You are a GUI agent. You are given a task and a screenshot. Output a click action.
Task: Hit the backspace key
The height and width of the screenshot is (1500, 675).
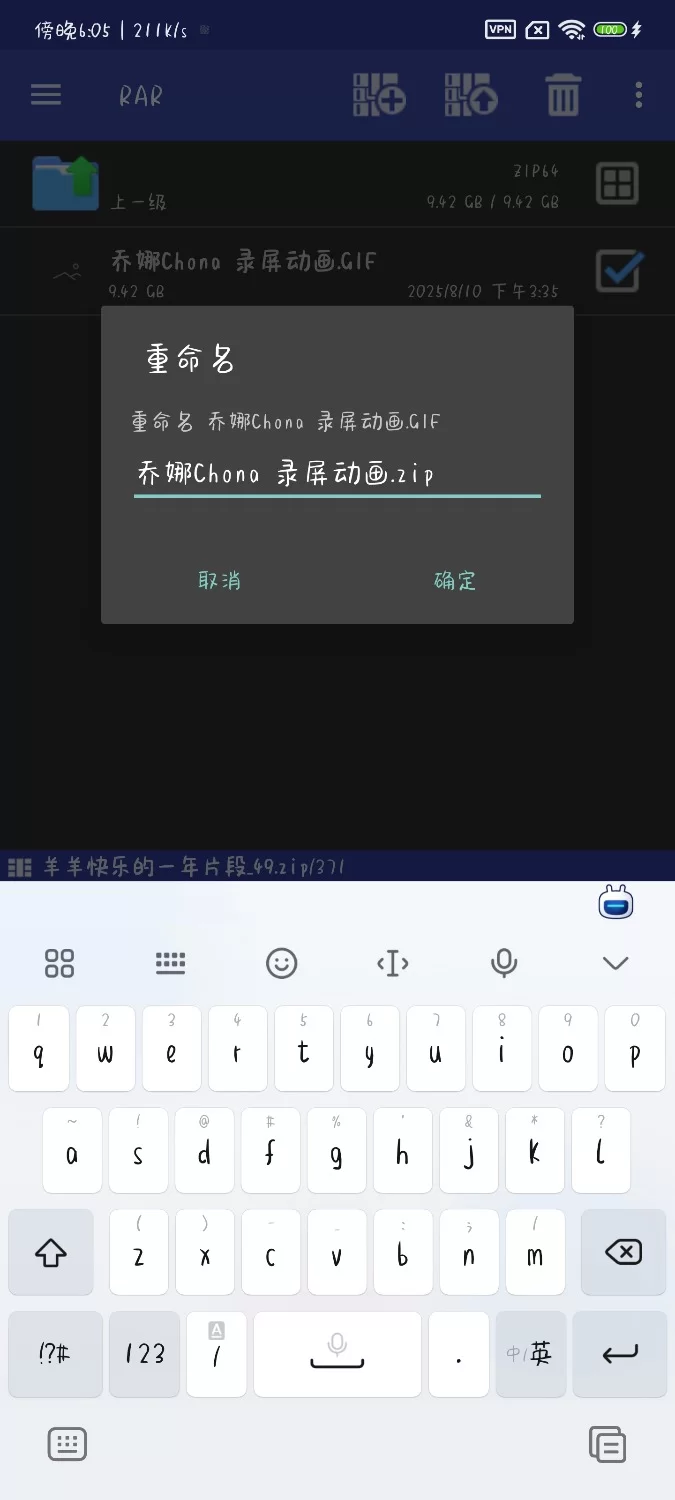coord(624,1252)
